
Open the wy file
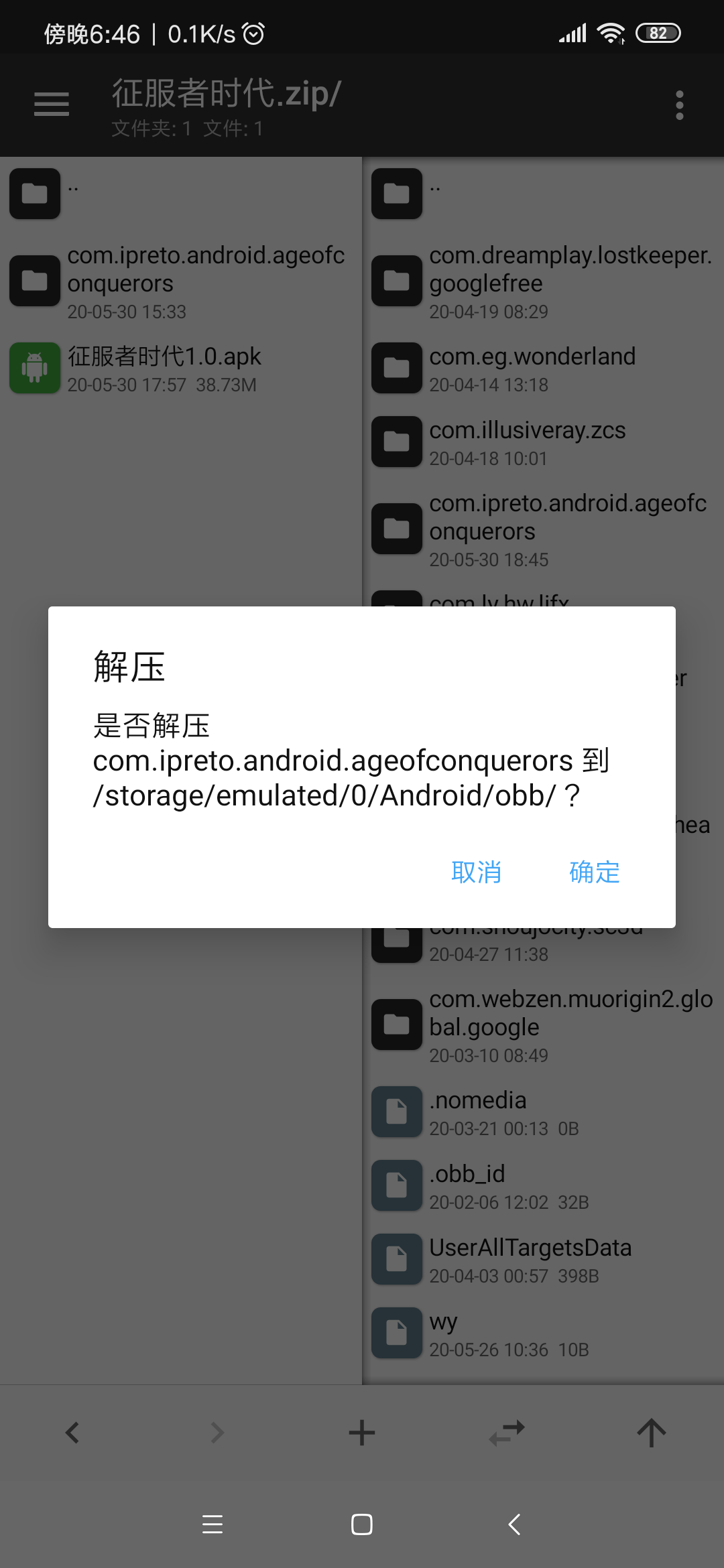(x=543, y=1333)
